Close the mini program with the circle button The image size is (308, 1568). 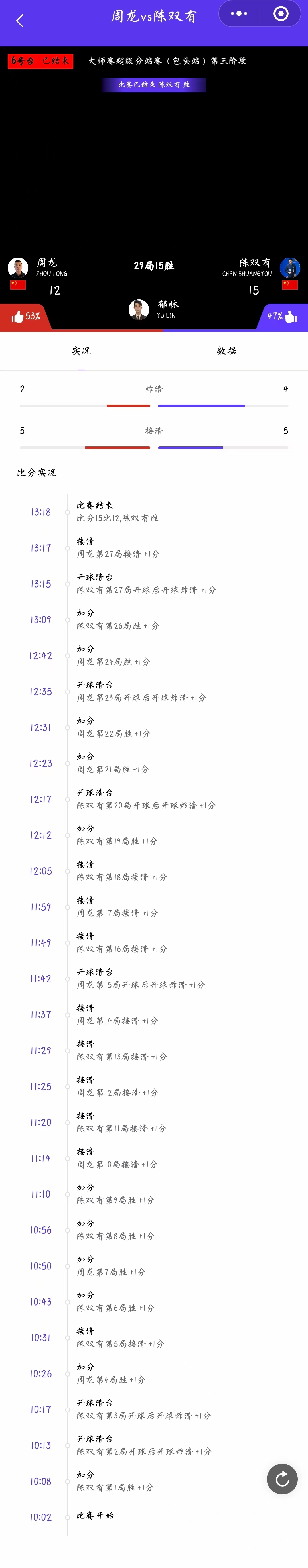tap(281, 13)
